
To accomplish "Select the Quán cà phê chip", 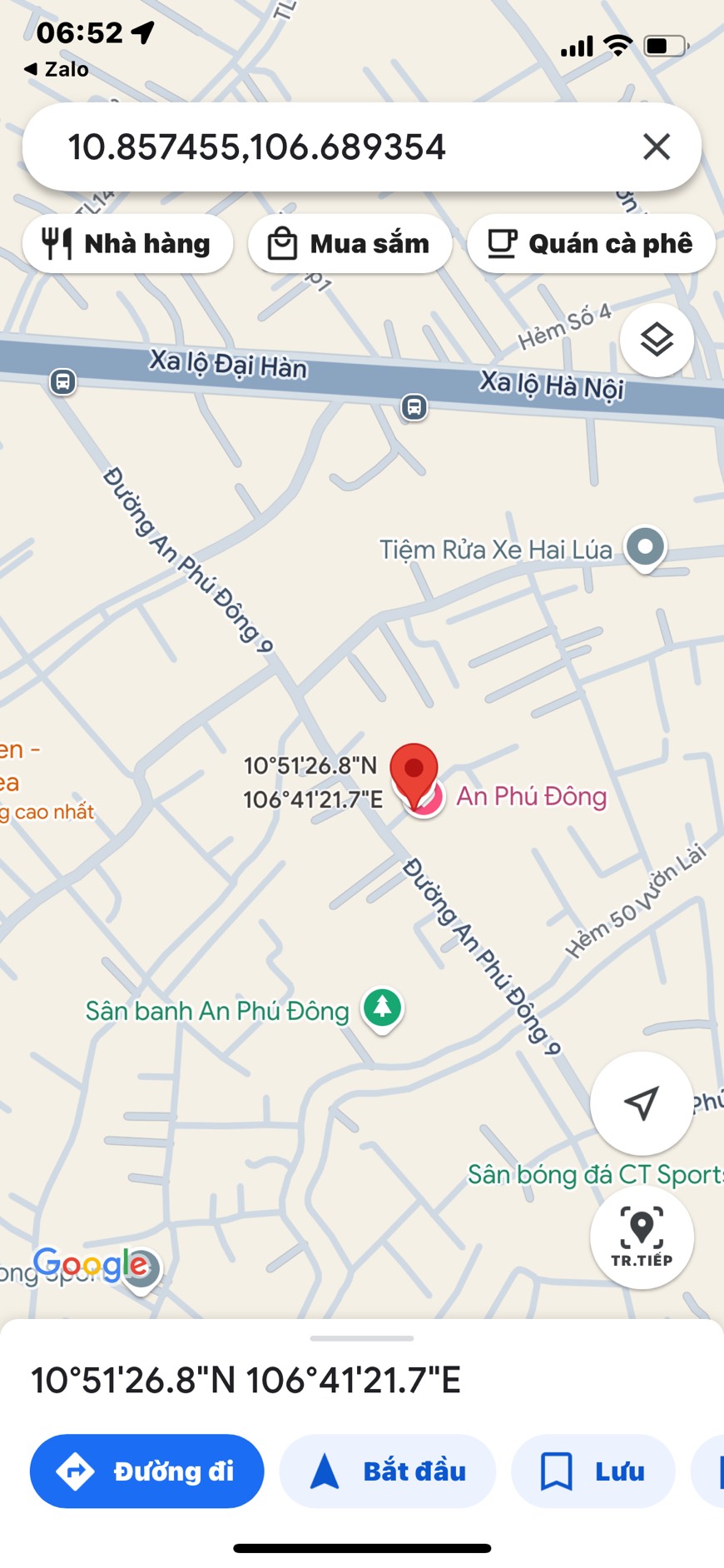I will point(591,244).
